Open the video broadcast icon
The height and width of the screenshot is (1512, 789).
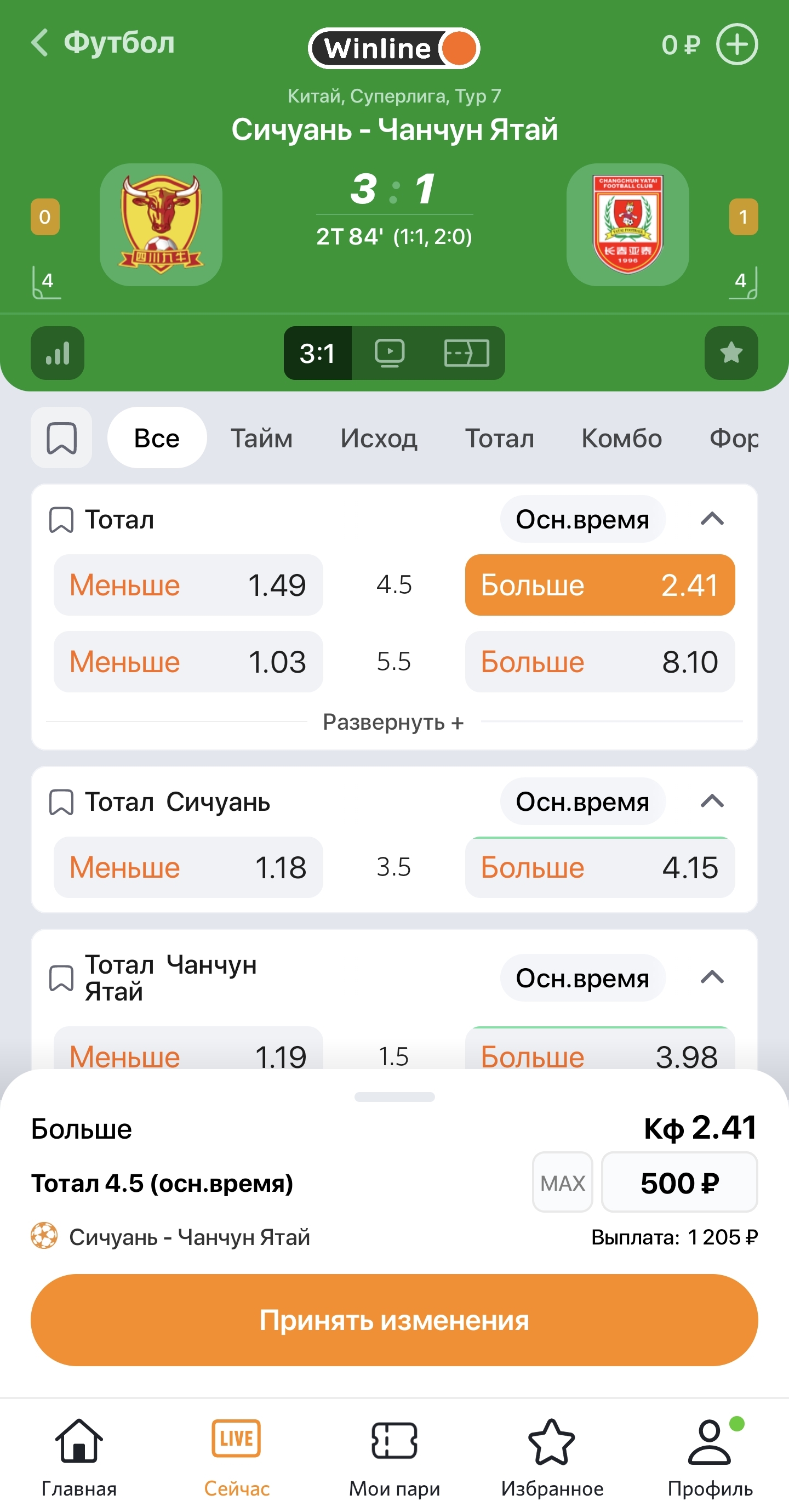point(392,352)
